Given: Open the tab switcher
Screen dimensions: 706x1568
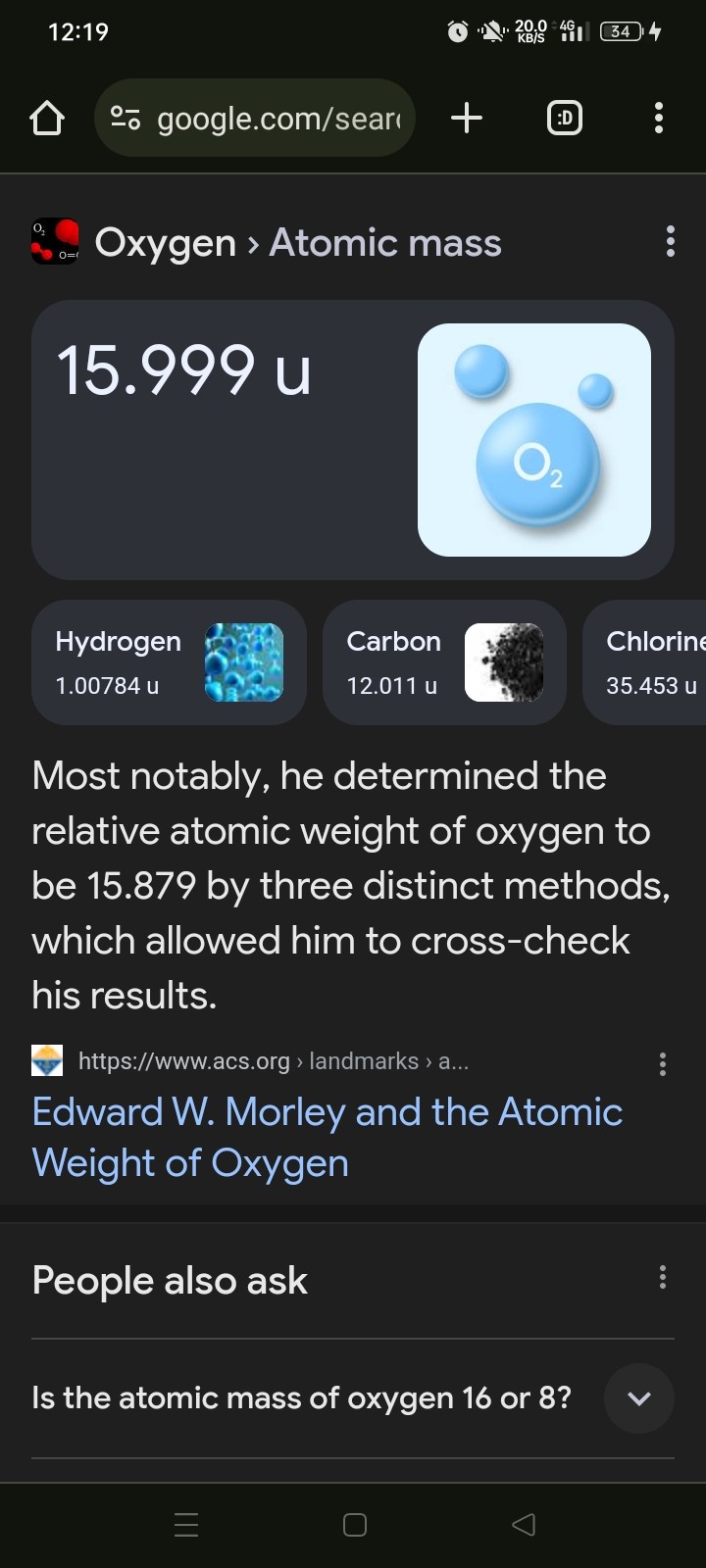Looking at the screenshot, I should point(564,119).
